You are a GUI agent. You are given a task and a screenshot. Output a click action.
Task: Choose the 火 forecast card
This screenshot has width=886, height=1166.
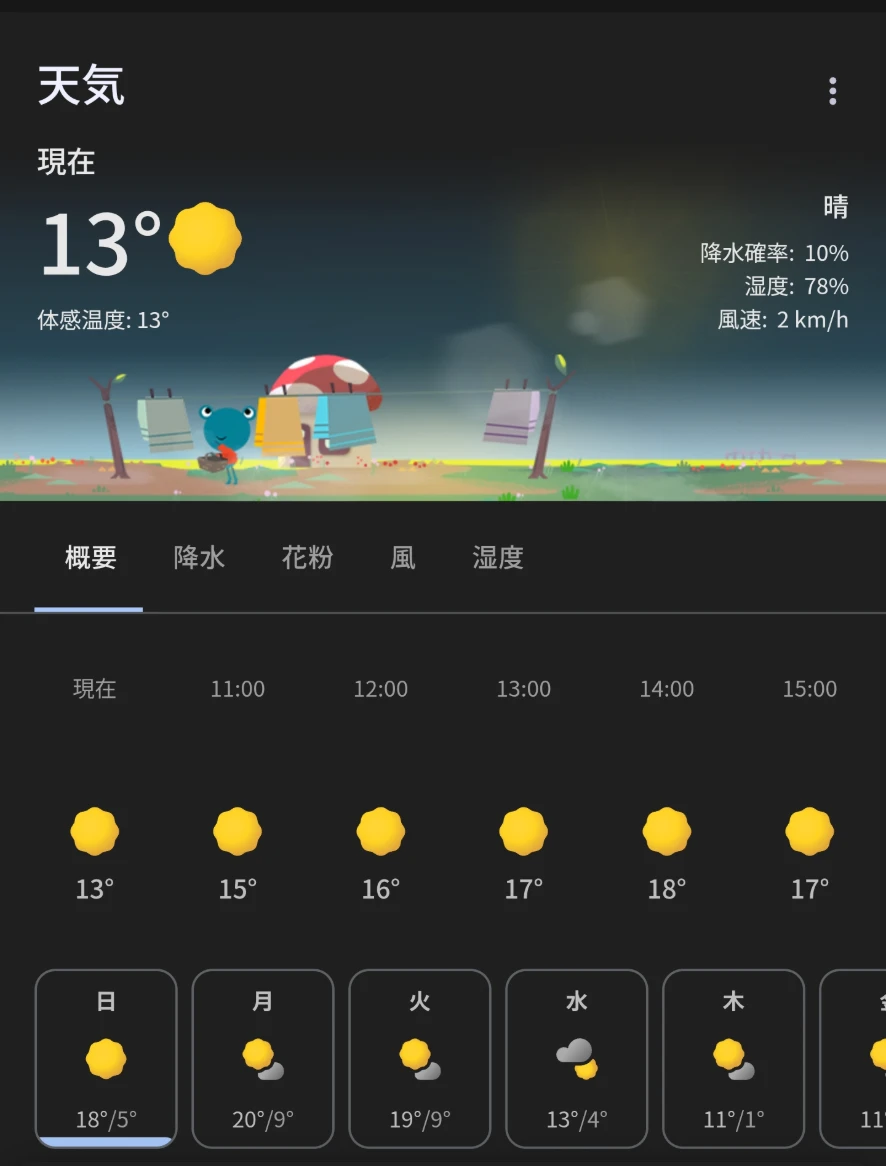[x=420, y=1058]
